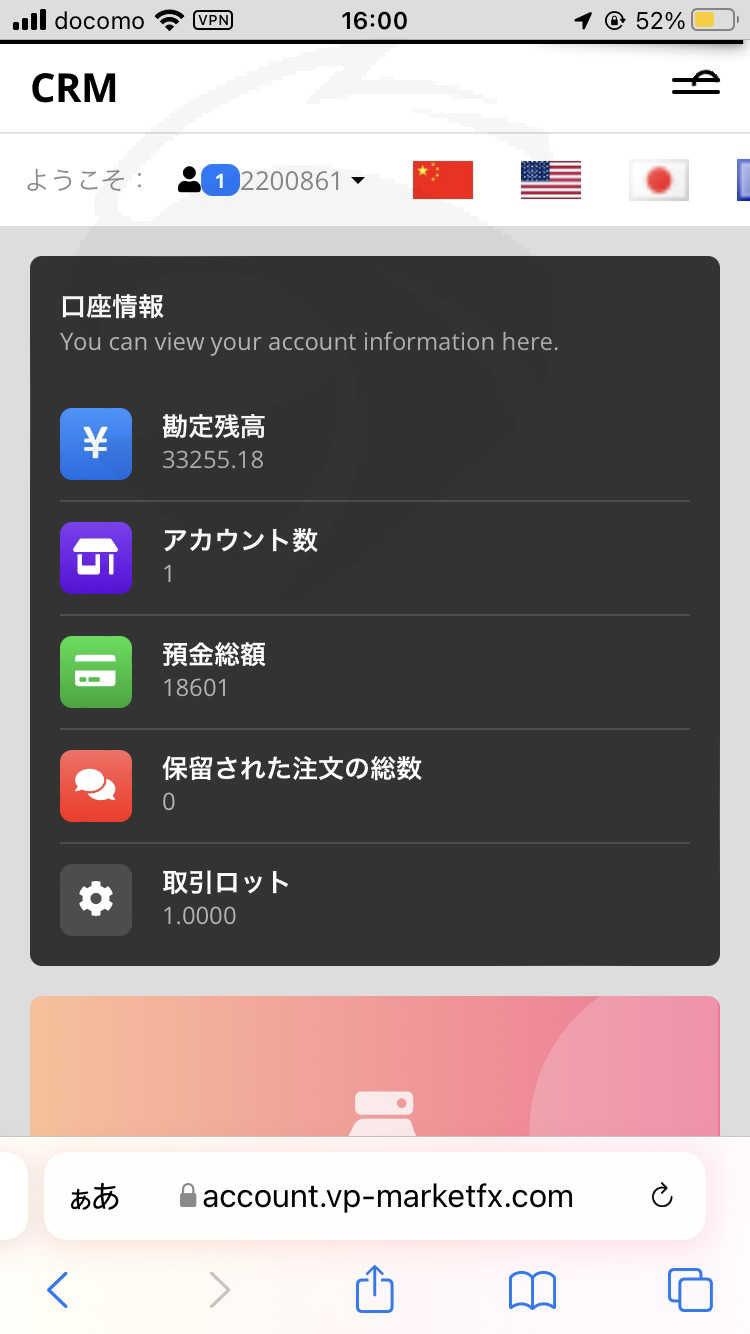Go back to the previous page
This screenshot has height=1334, width=750.
point(58,1290)
